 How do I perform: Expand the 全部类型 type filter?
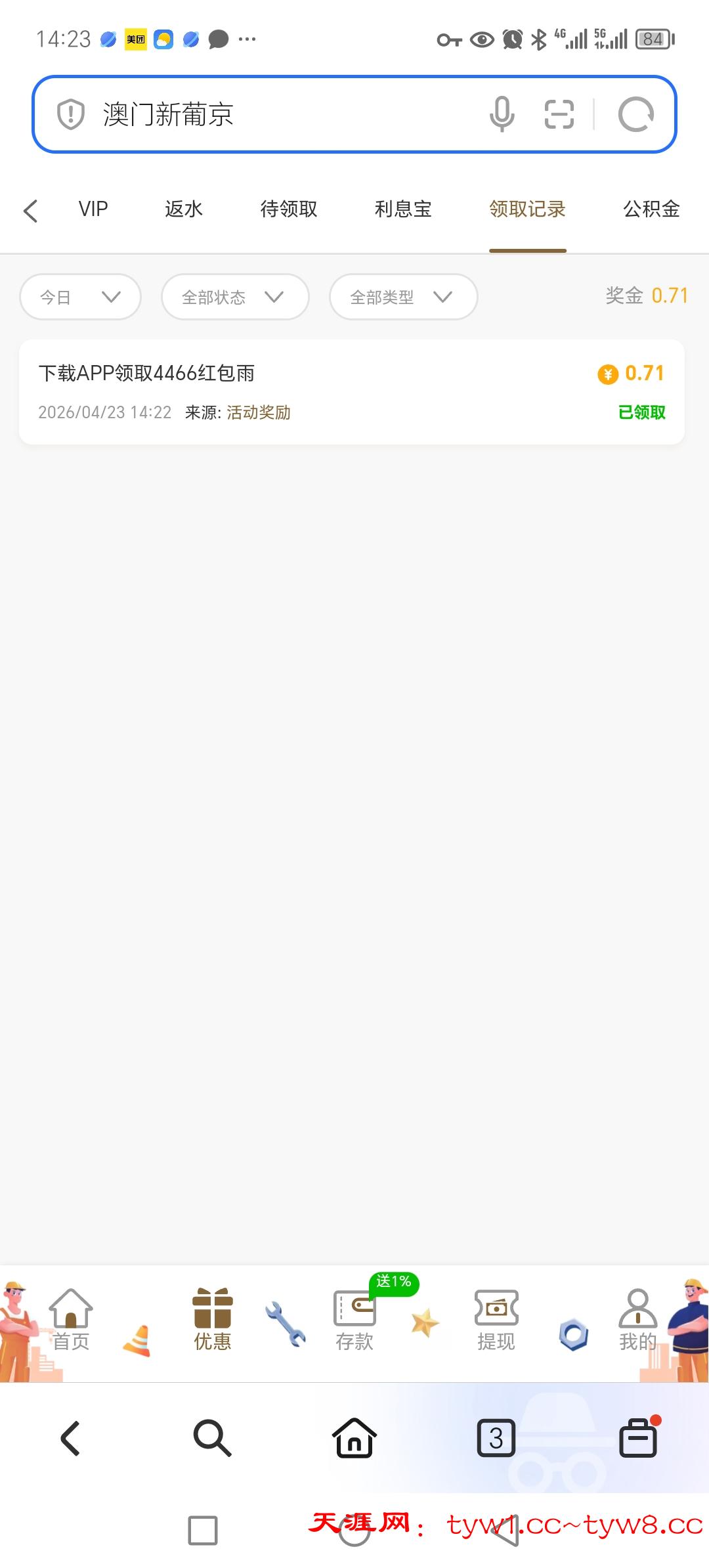click(x=403, y=297)
